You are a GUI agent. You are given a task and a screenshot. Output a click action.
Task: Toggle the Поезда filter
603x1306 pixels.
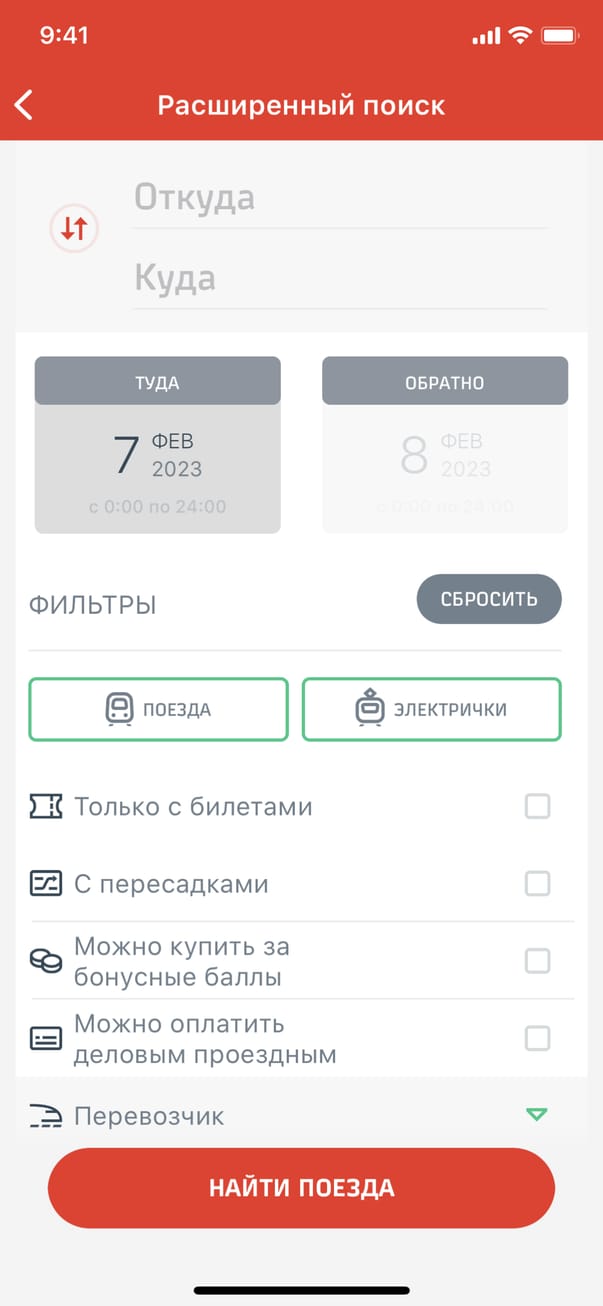pos(158,710)
